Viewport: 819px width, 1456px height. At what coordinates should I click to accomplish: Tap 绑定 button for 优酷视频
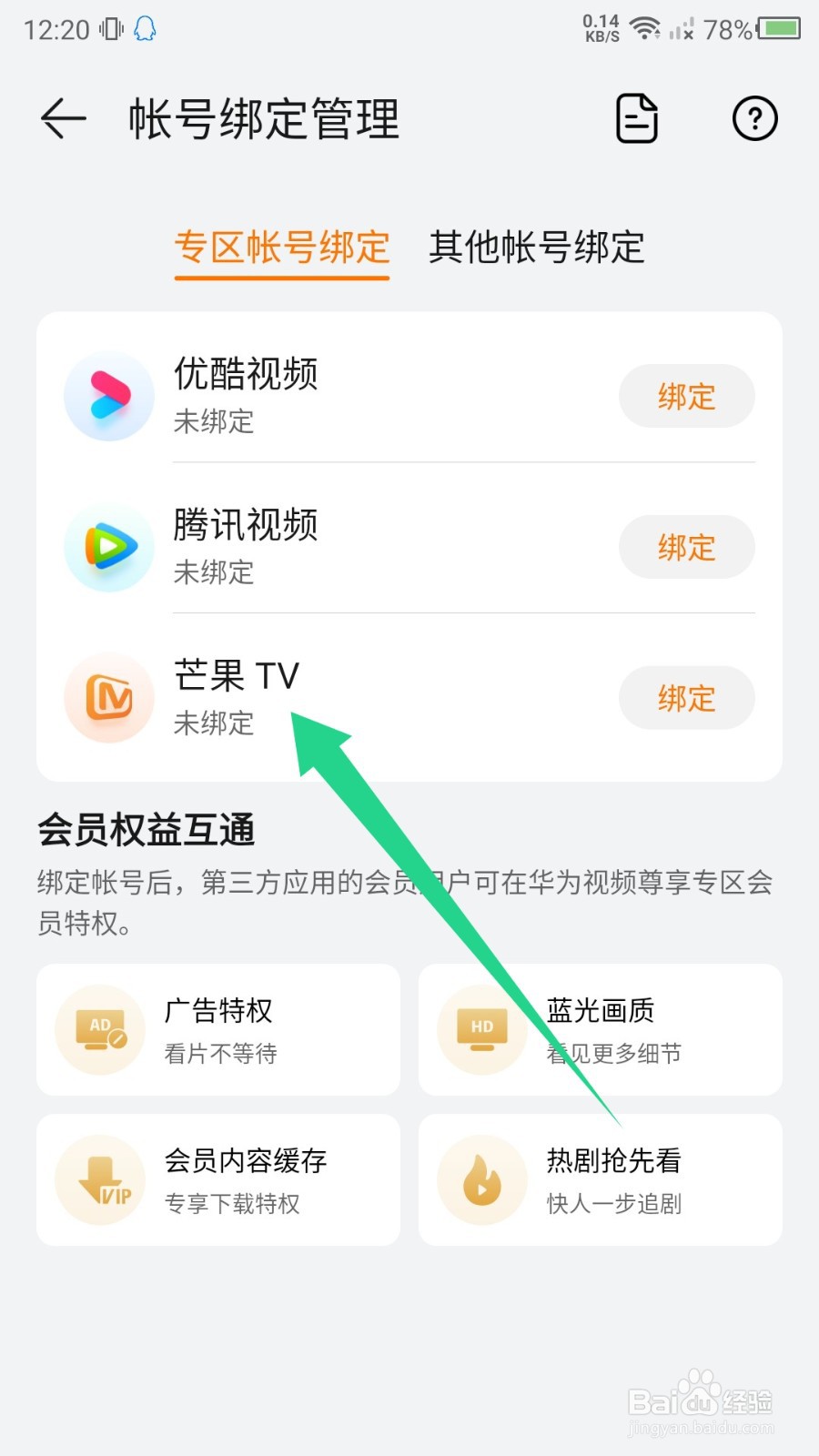pos(687,397)
